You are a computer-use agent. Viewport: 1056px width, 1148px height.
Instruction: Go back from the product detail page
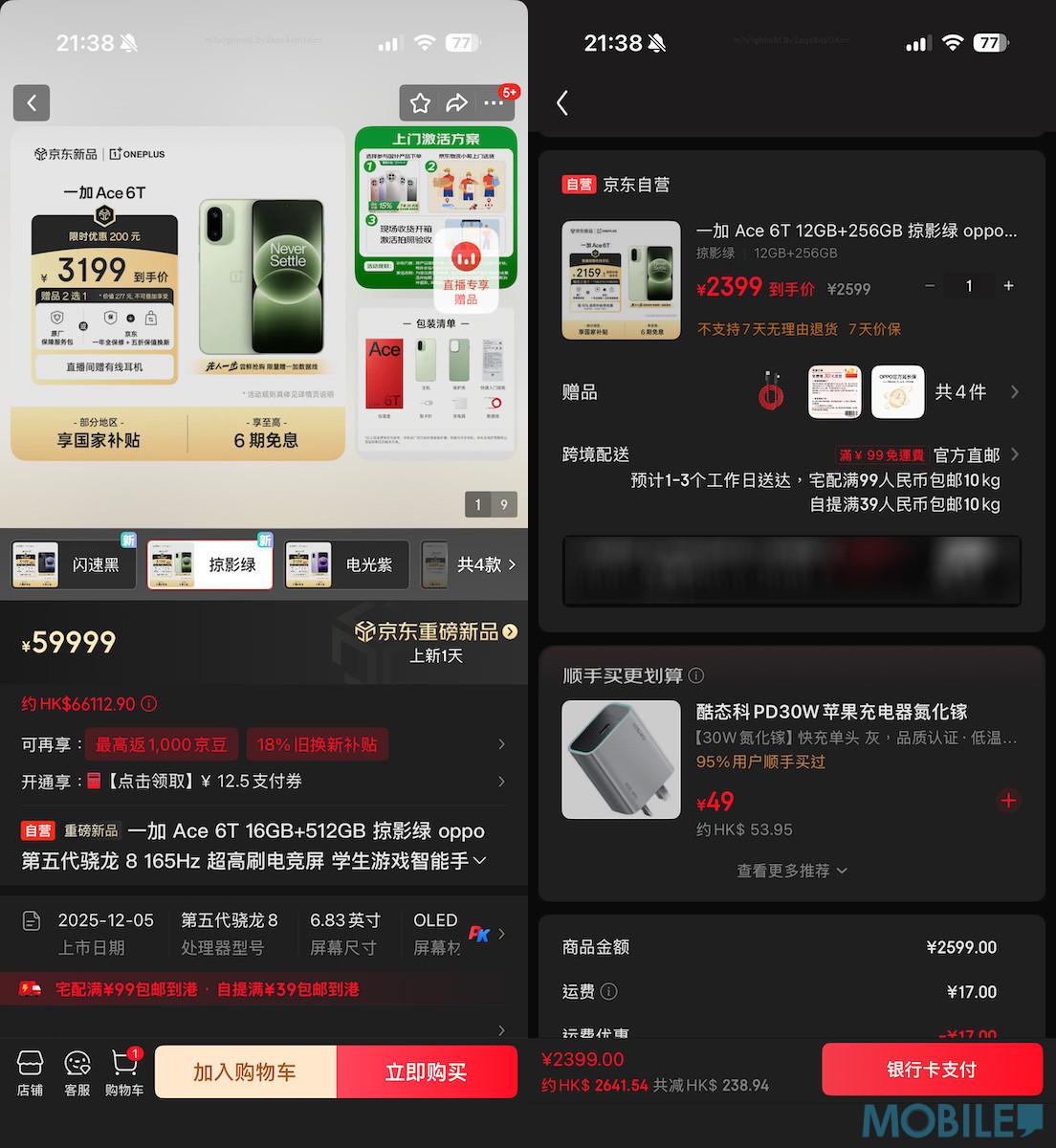coord(32,102)
